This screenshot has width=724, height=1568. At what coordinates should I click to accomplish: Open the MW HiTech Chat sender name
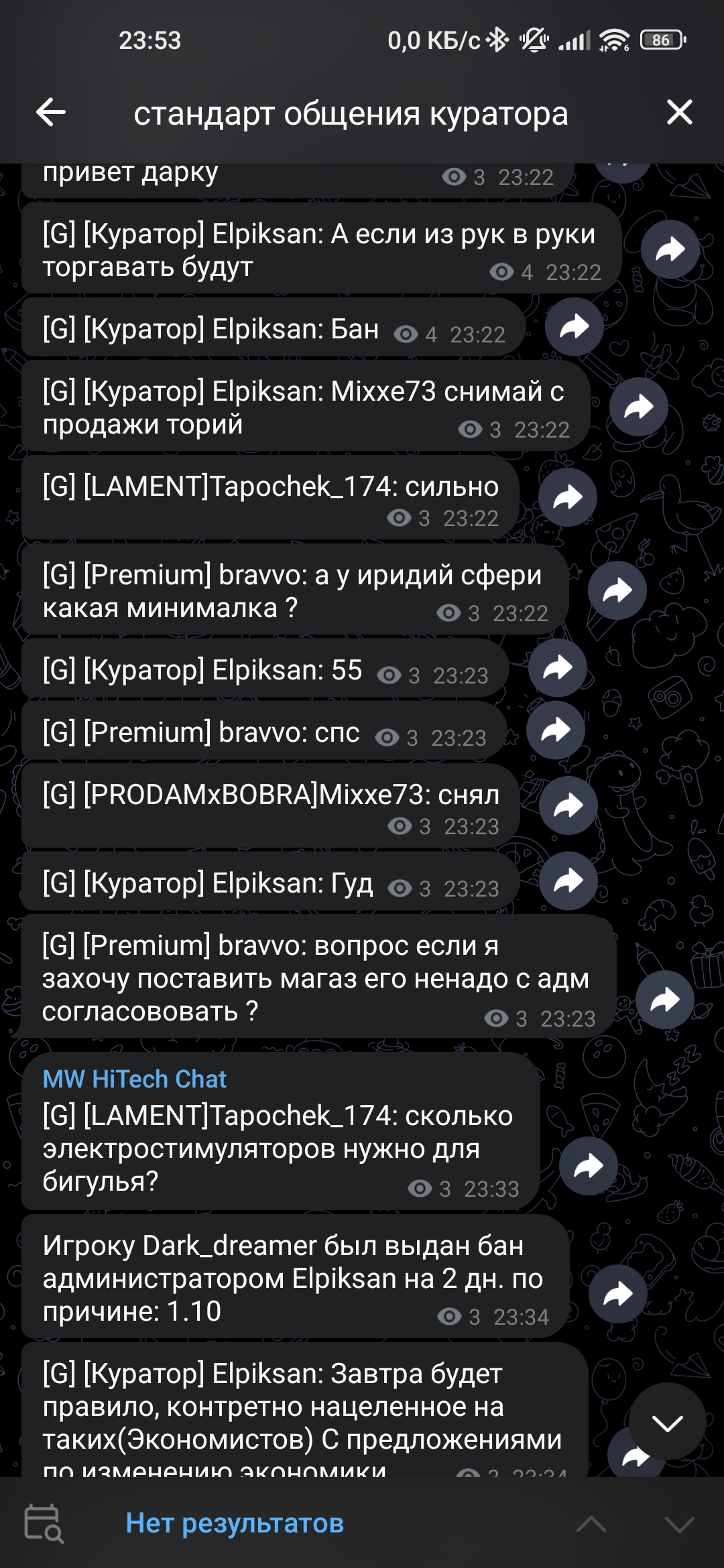click(134, 1079)
